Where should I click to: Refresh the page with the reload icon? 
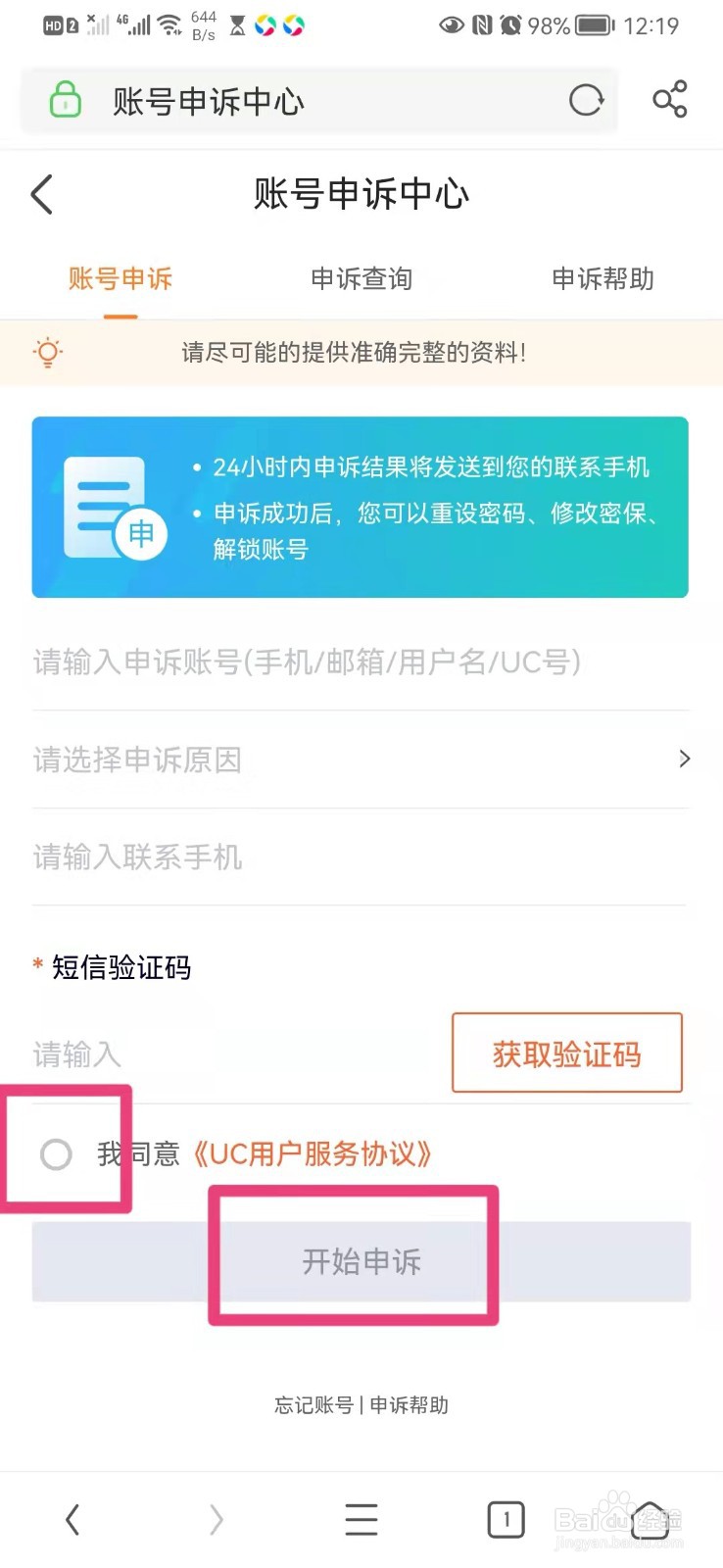click(586, 100)
